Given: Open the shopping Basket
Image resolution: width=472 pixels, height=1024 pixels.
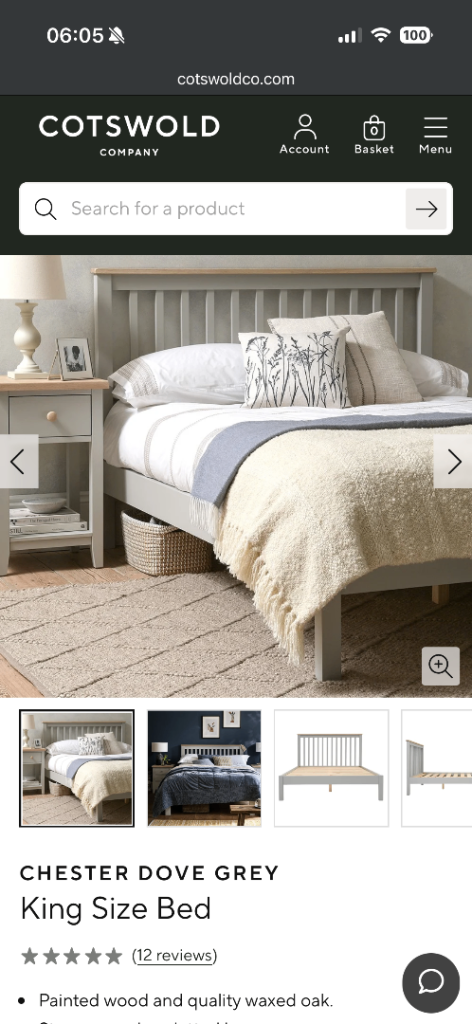Looking at the screenshot, I should (x=374, y=135).
